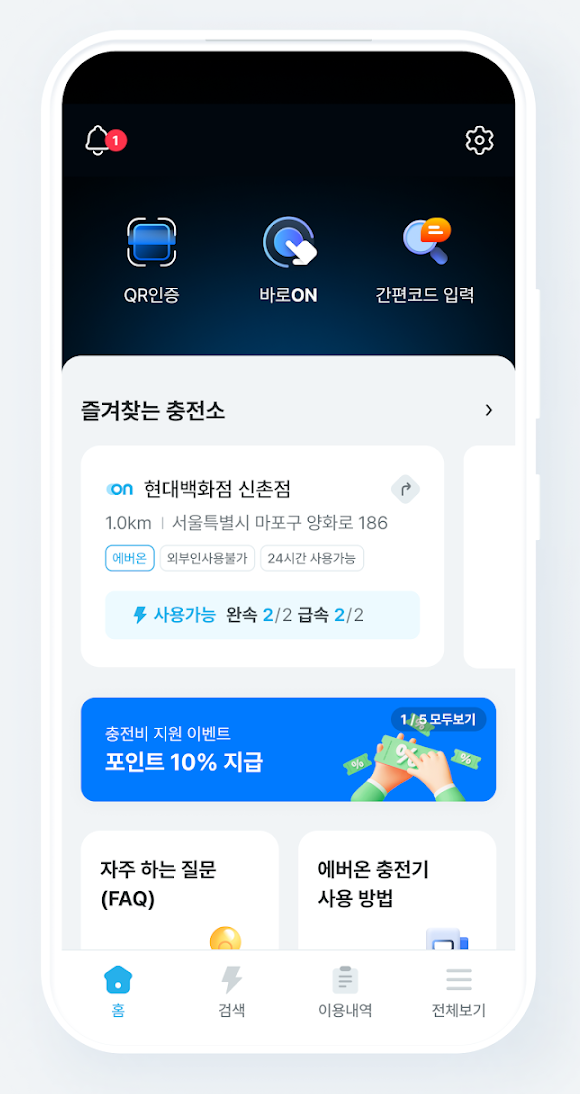Get directions to 현대백화점 신촌점

(406, 489)
